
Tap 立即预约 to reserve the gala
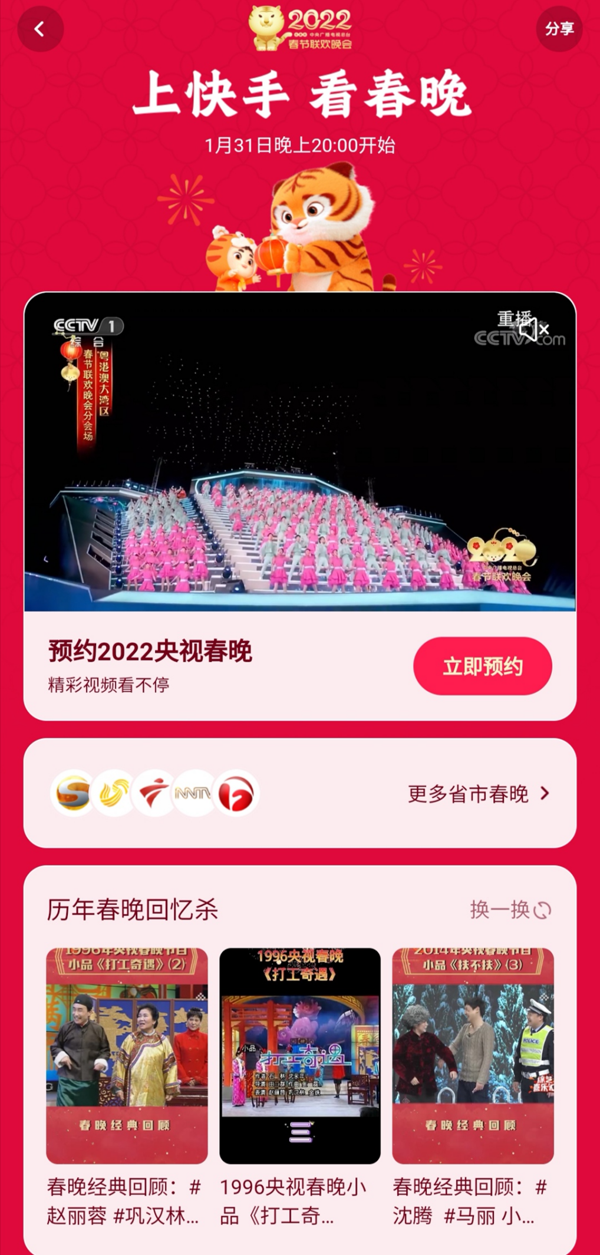tap(482, 667)
